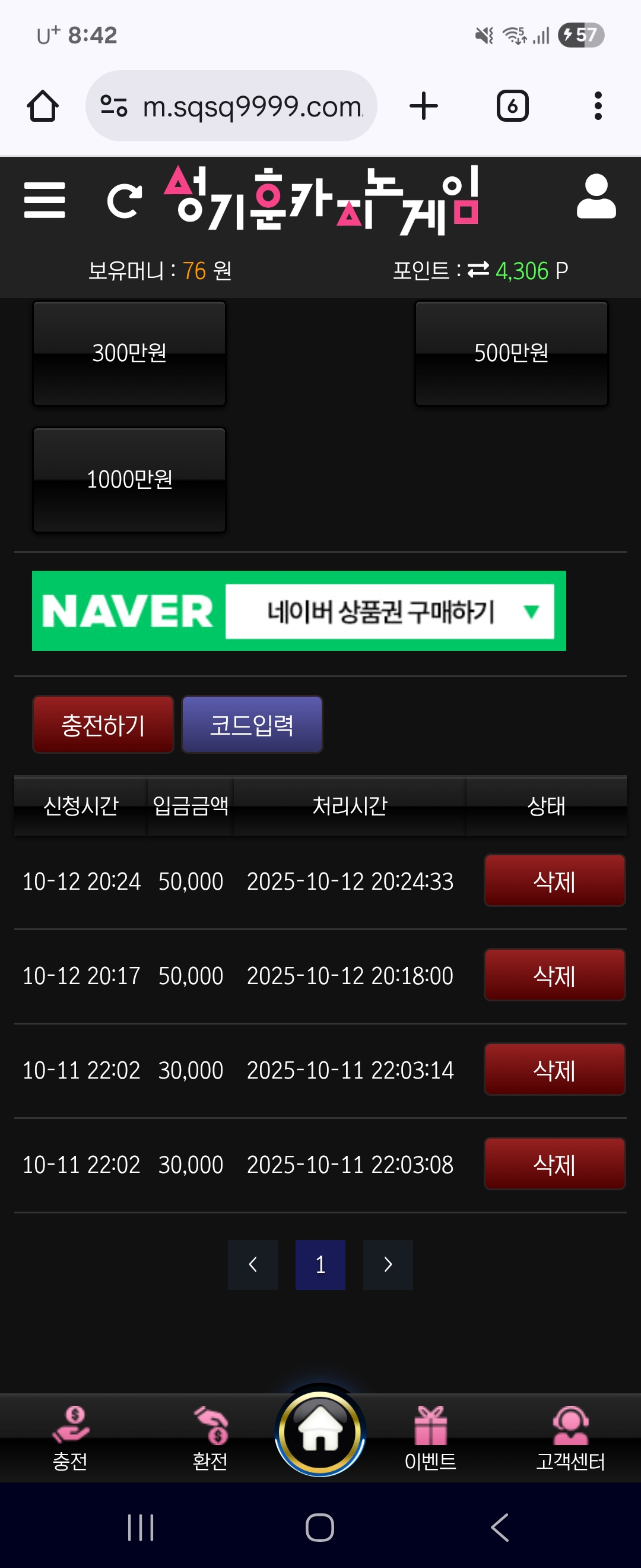Select the 300만원 amount button
This screenshot has height=1568, width=641.
pos(129,353)
